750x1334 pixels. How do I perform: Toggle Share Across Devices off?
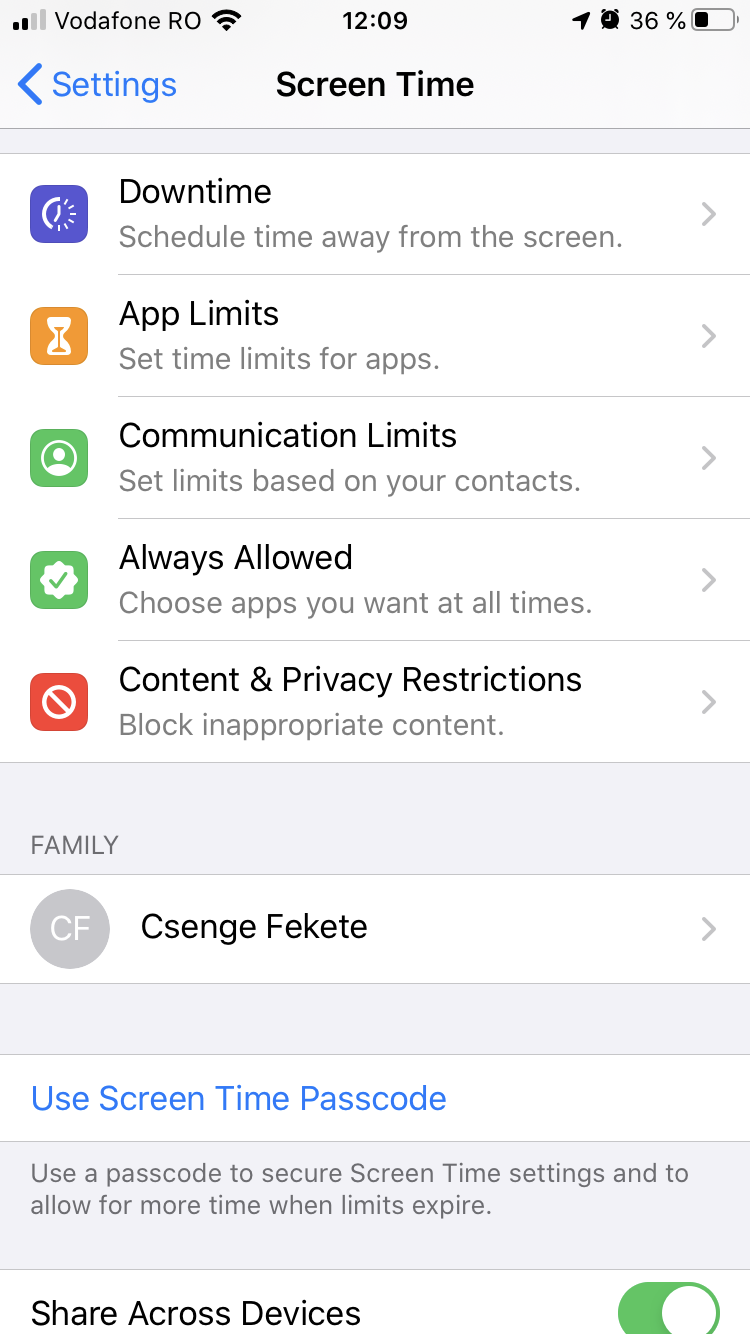point(668,1309)
